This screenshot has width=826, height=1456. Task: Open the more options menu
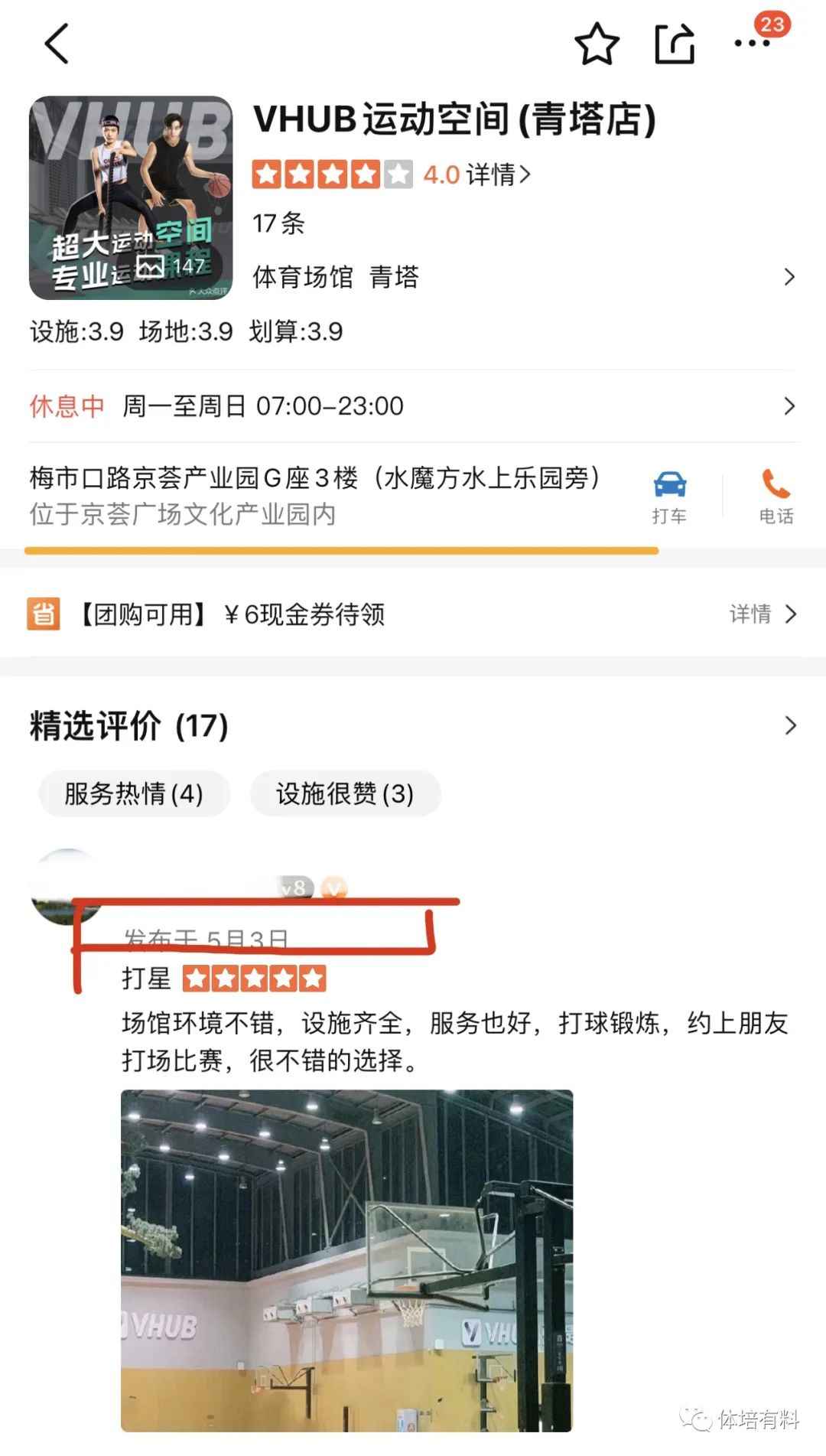click(752, 44)
